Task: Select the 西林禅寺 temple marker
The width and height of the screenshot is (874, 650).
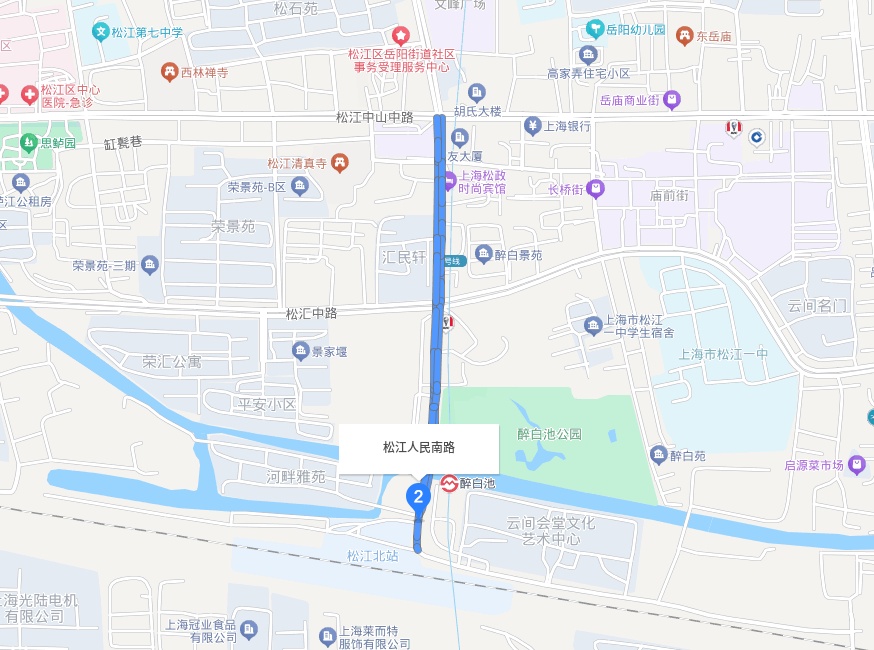Action: 169,72
